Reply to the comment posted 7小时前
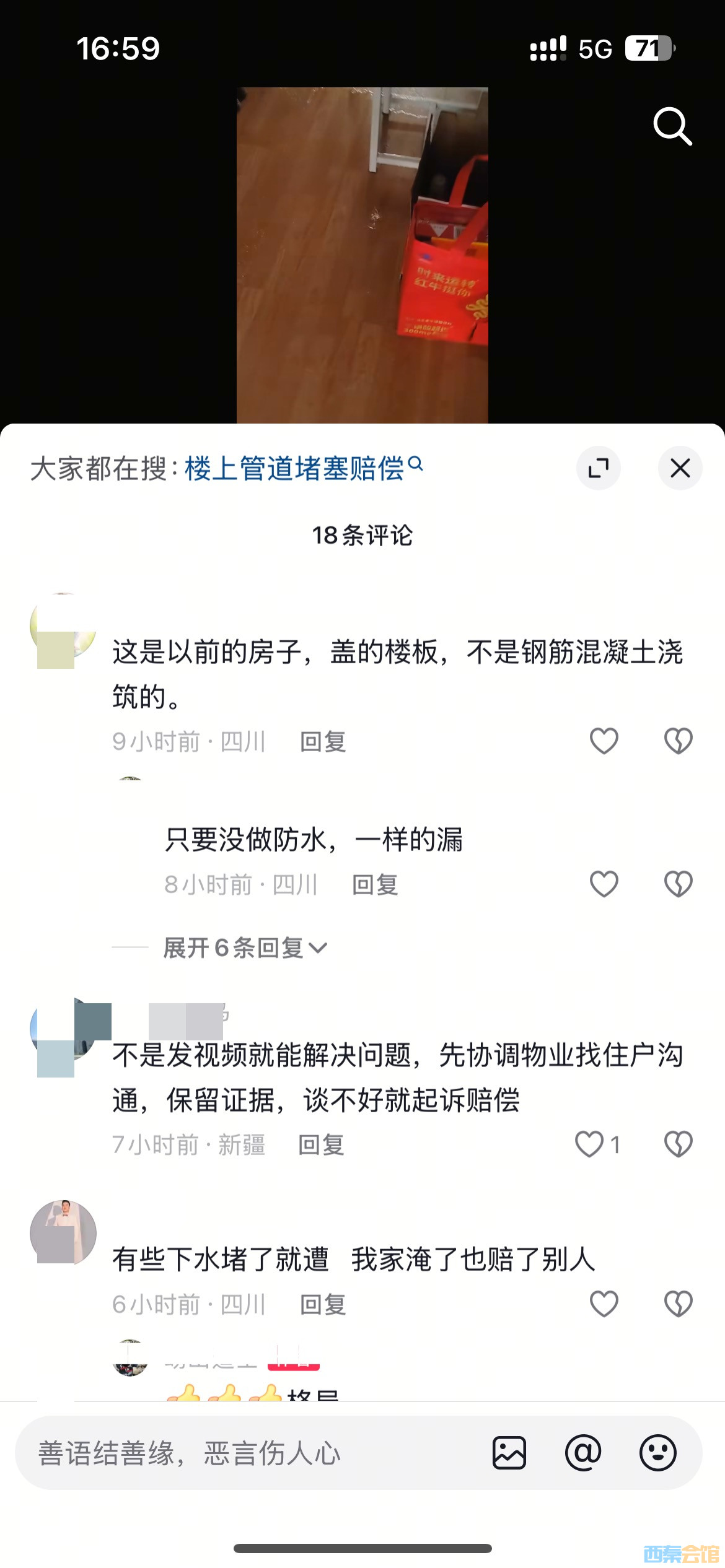The height and width of the screenshot is (1568, 725). (321, 1144)
